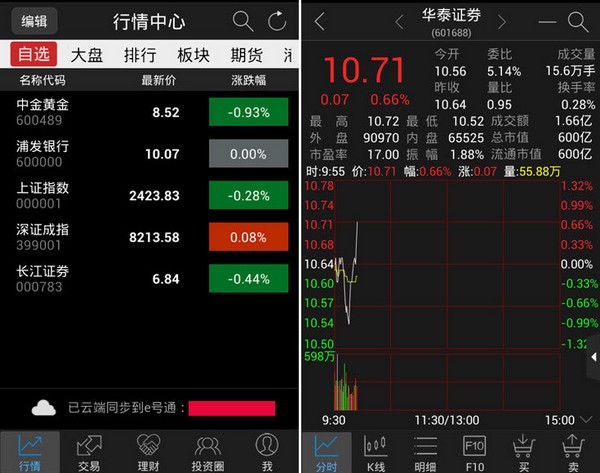Refresh the 行情中心 quotes list
Viewport: 600px width, 473px height.
pos(276,20)
